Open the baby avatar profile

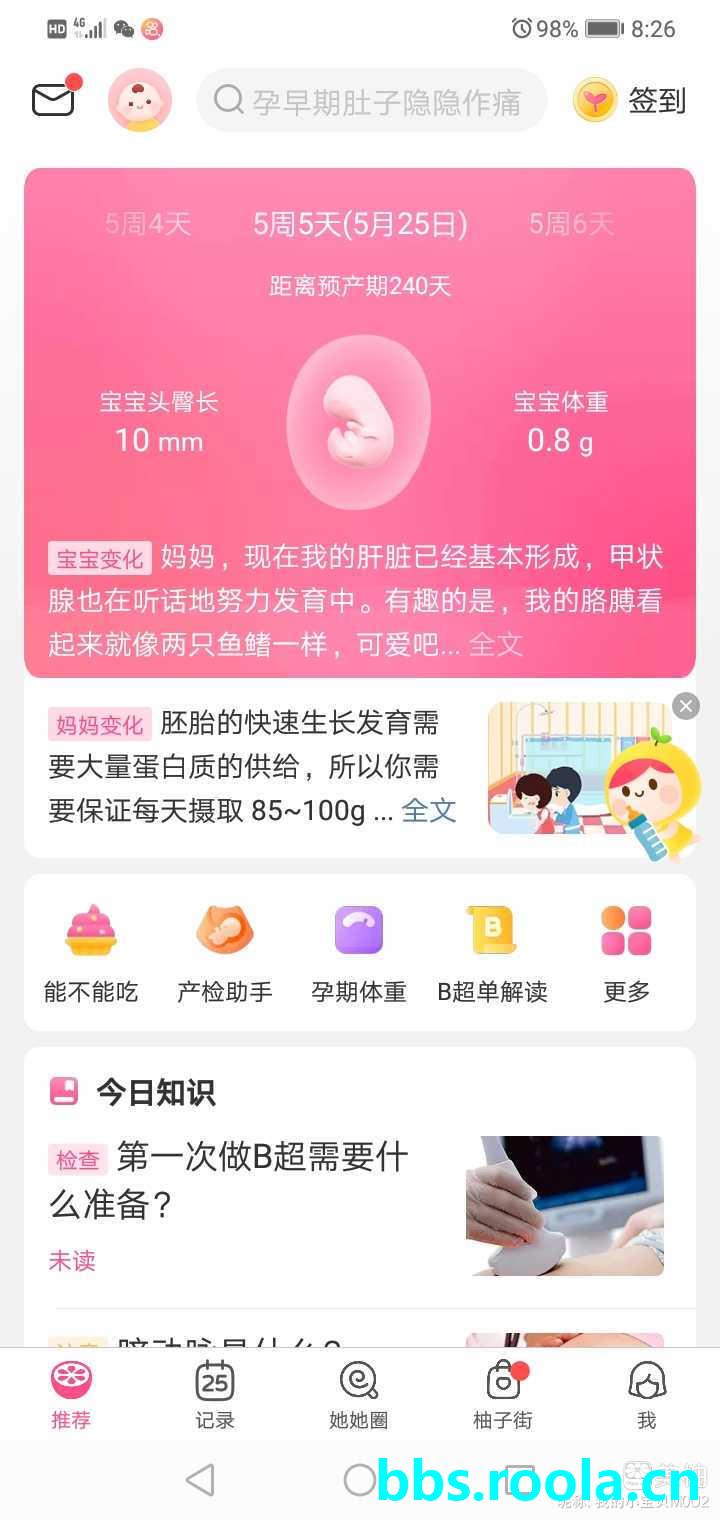[x=140, y=100]
